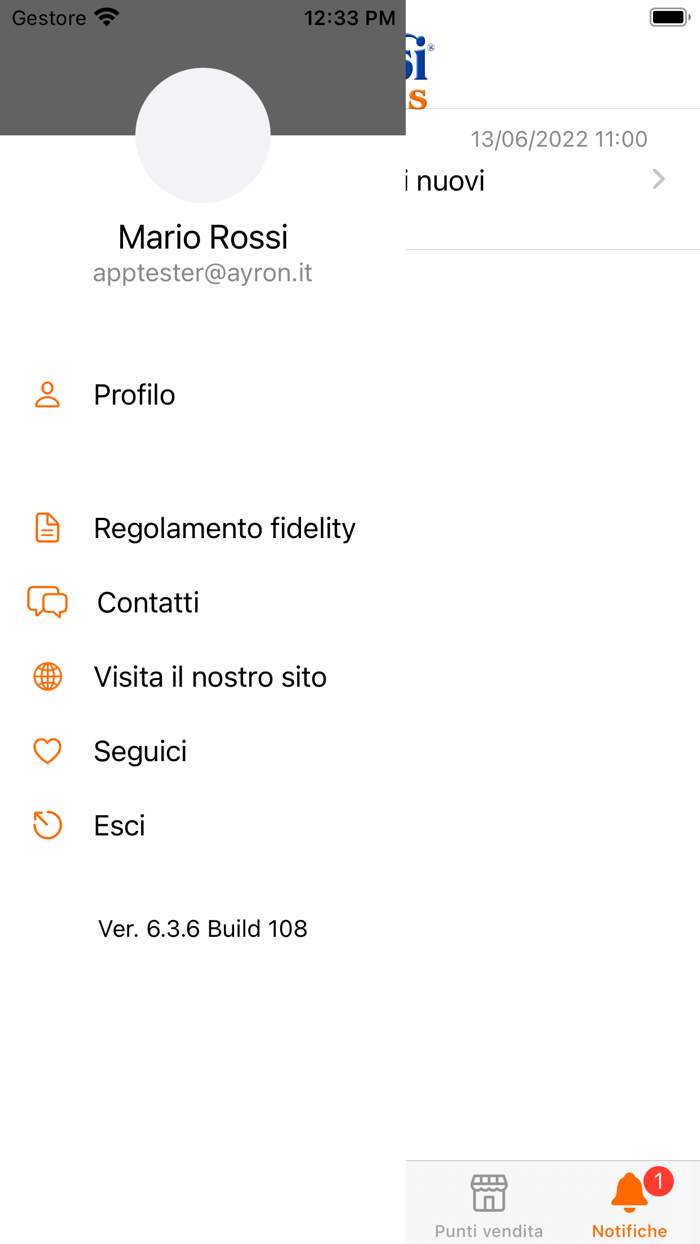The height and width of the screenshot is (1244, 700).
Task: Log out with Esci
Action: click(119, 825)
